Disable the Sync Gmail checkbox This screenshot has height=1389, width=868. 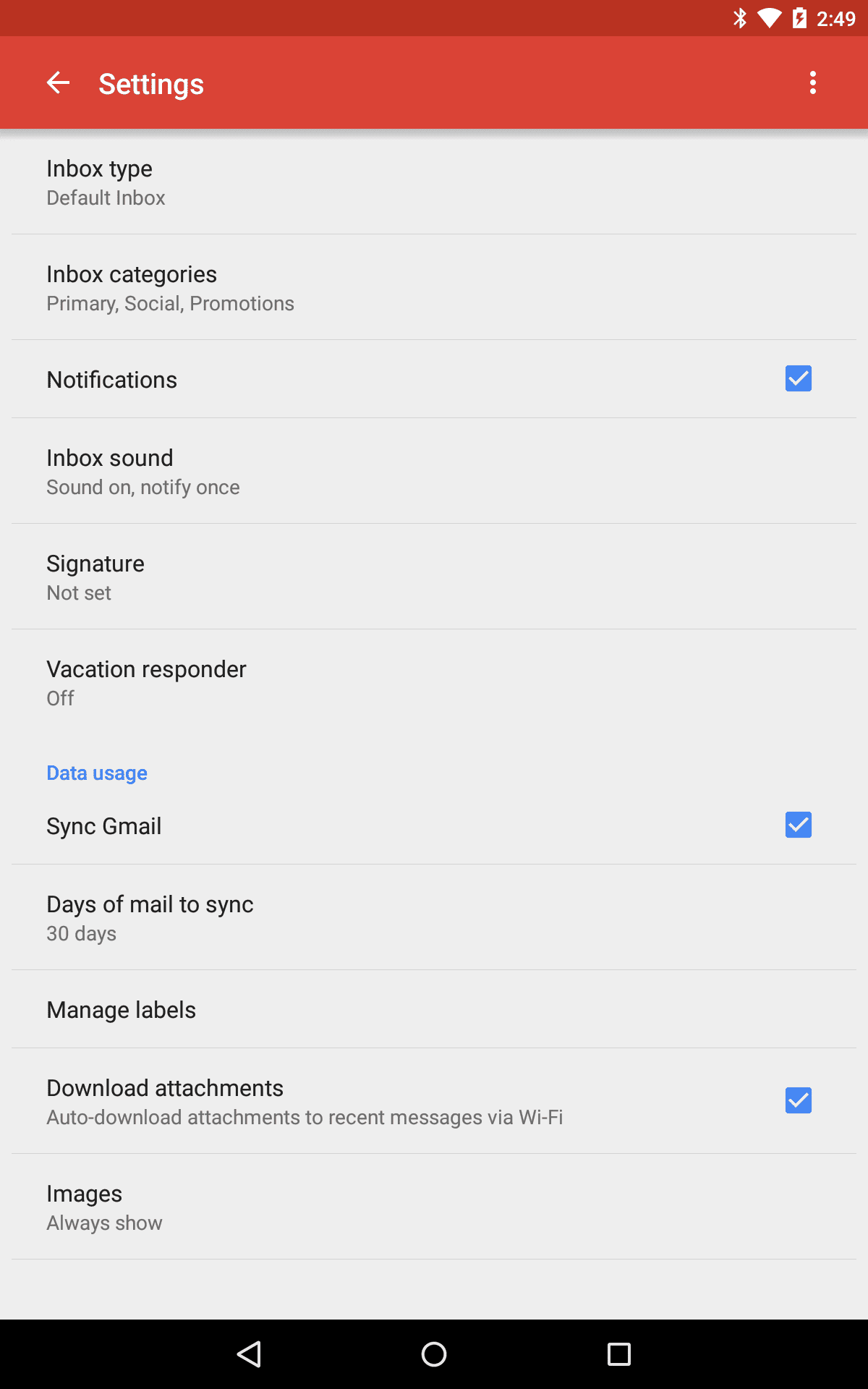799,825
